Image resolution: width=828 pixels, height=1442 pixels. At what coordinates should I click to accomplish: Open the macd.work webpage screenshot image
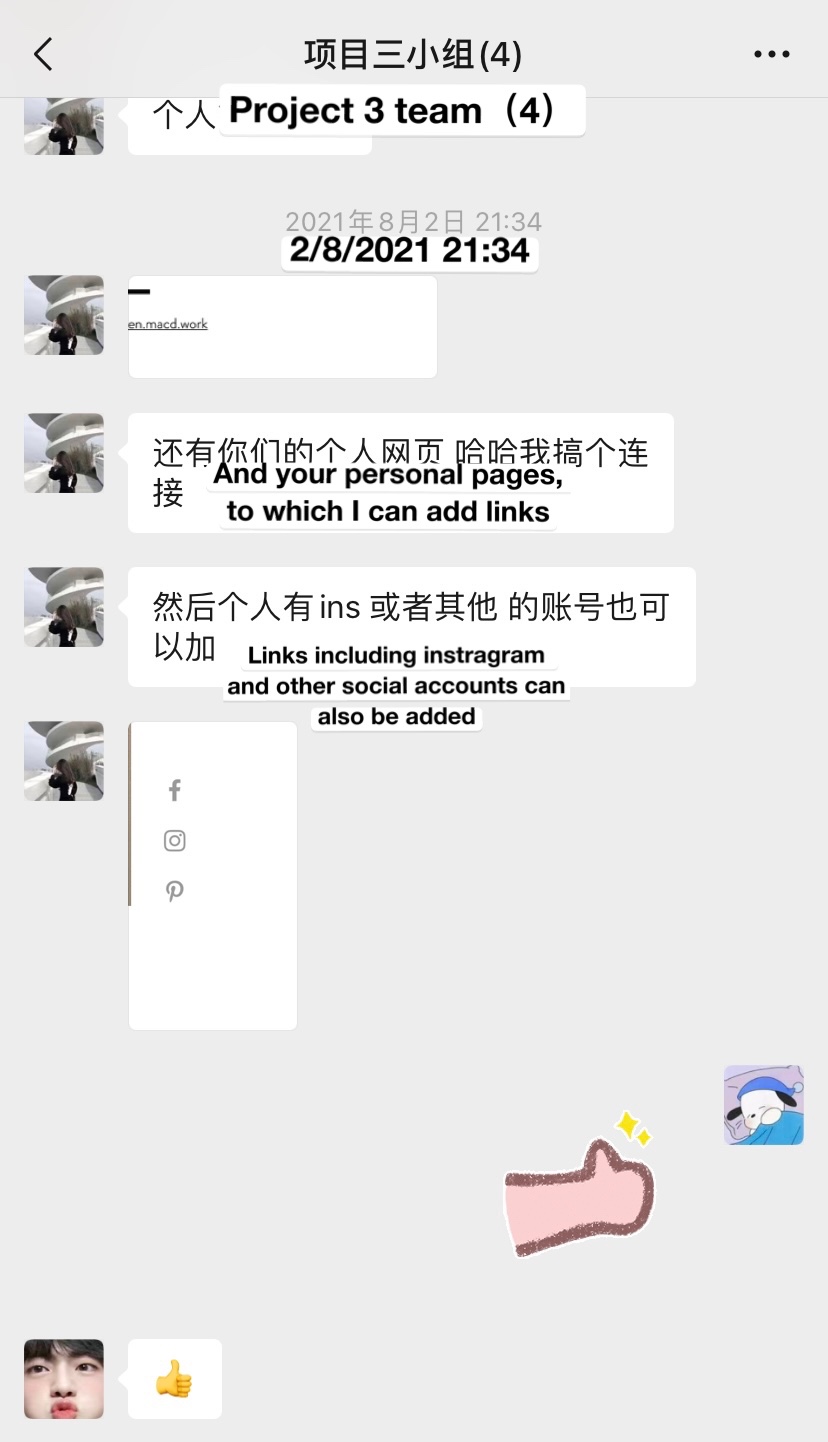[283, 327]
